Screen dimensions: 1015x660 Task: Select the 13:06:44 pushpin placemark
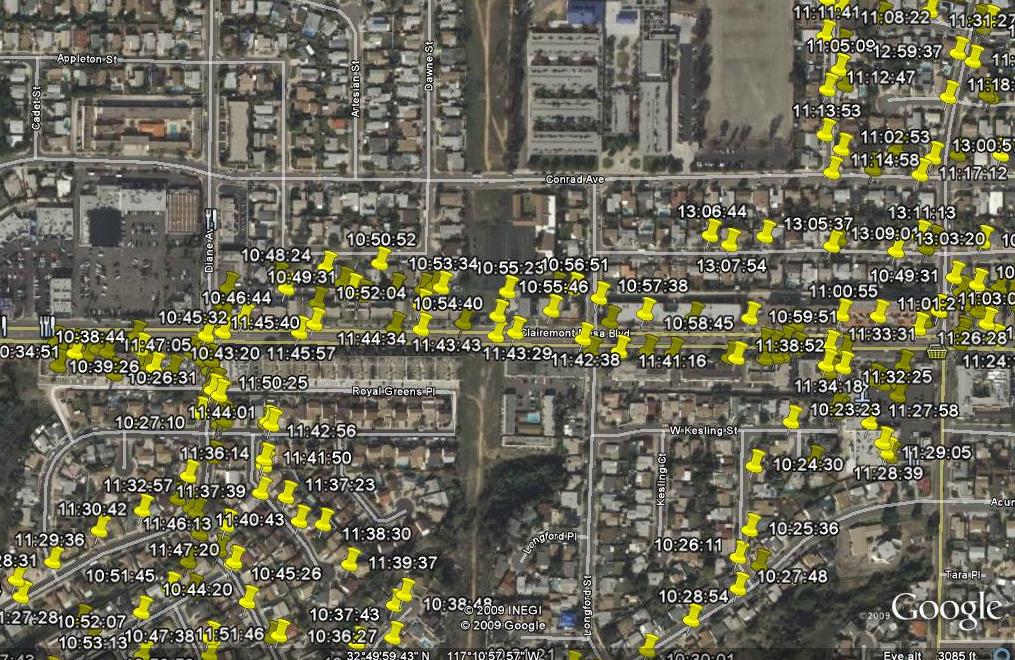tap(712, 232)
